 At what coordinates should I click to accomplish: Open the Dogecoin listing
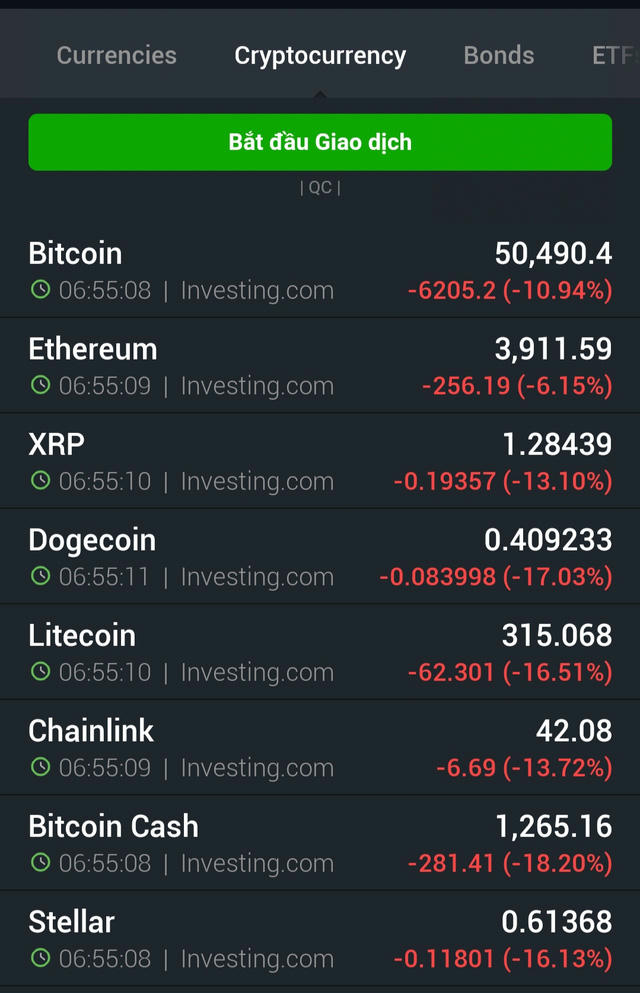coord(320,557)
